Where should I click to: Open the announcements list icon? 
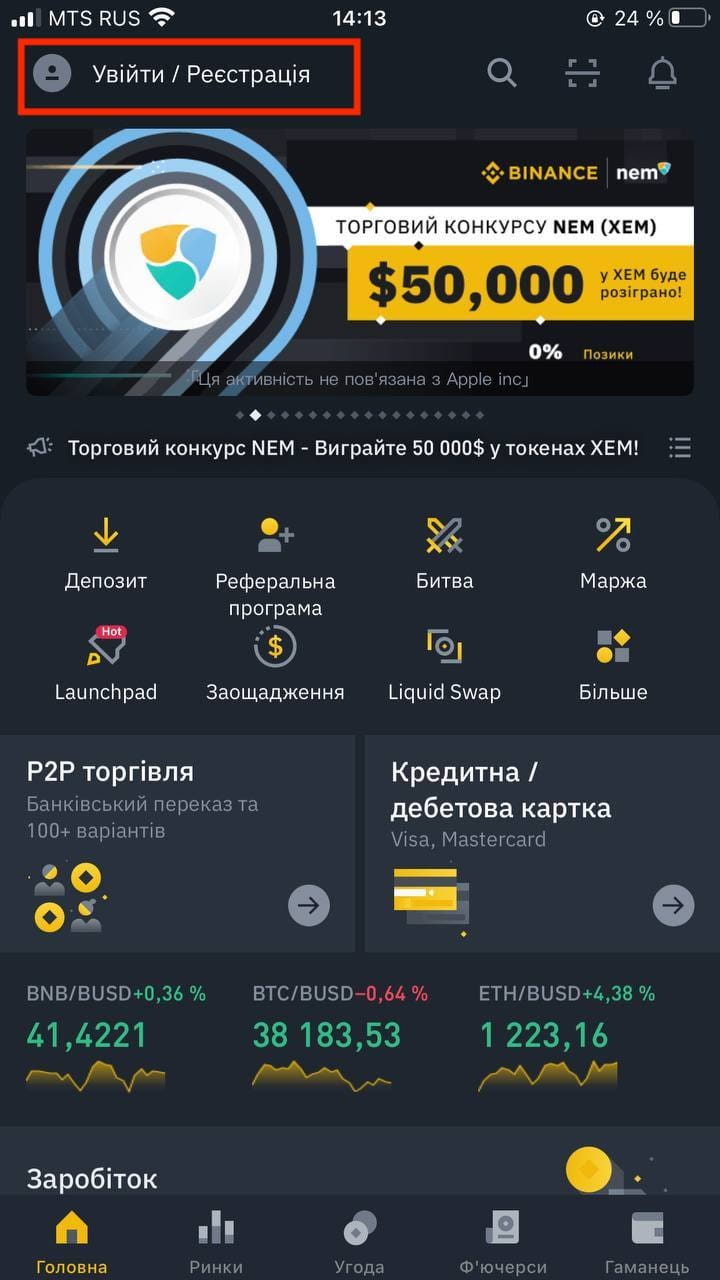(680, 448)
